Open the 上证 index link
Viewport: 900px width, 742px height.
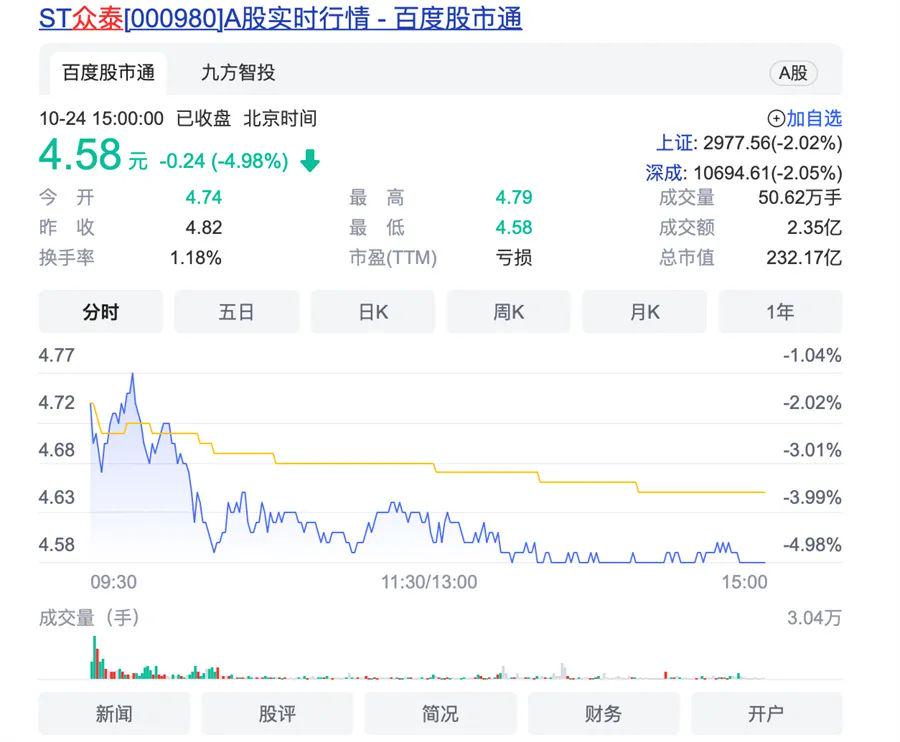pyautogui.click(x=676, y=143)
